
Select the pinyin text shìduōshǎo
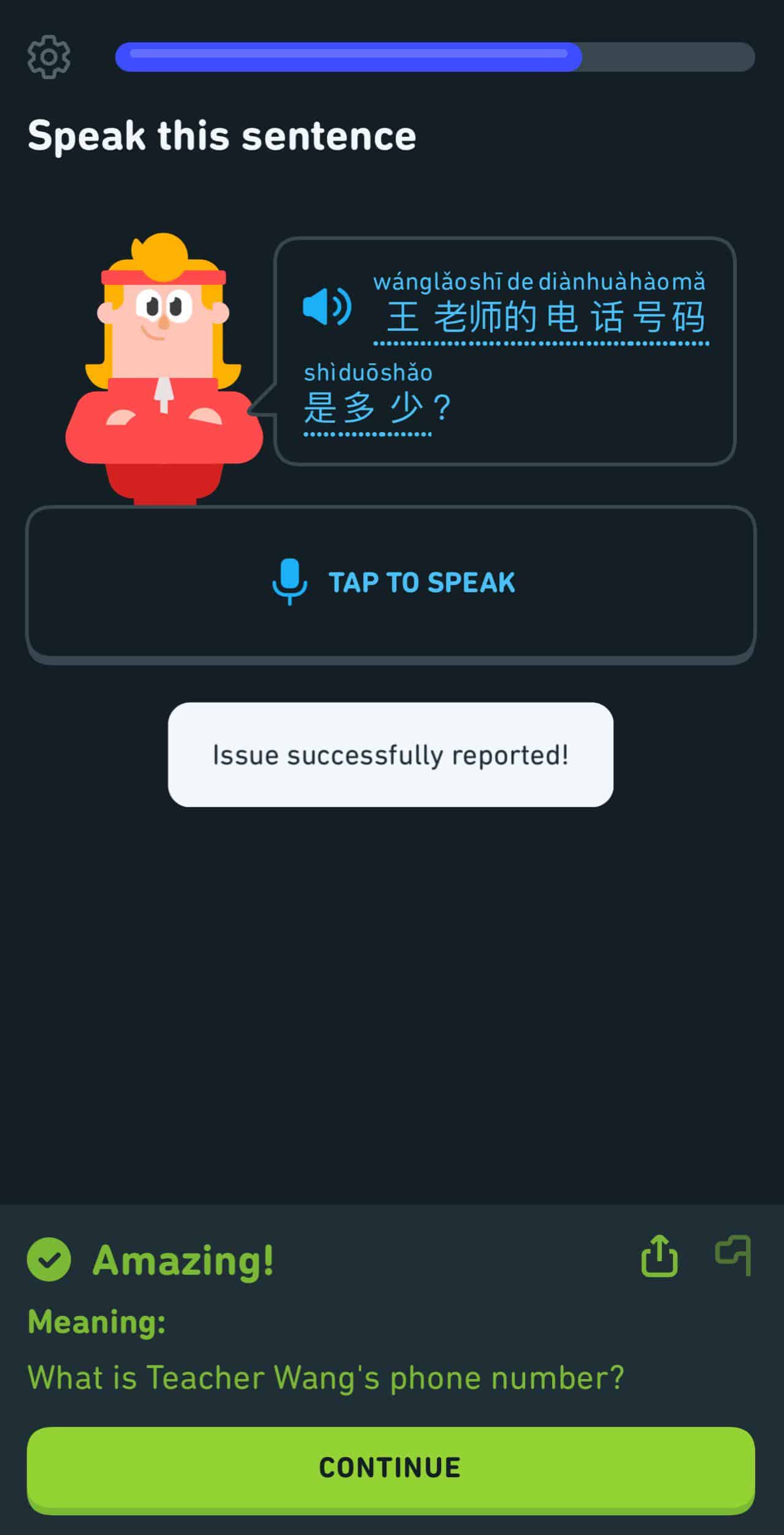point(368,372)
